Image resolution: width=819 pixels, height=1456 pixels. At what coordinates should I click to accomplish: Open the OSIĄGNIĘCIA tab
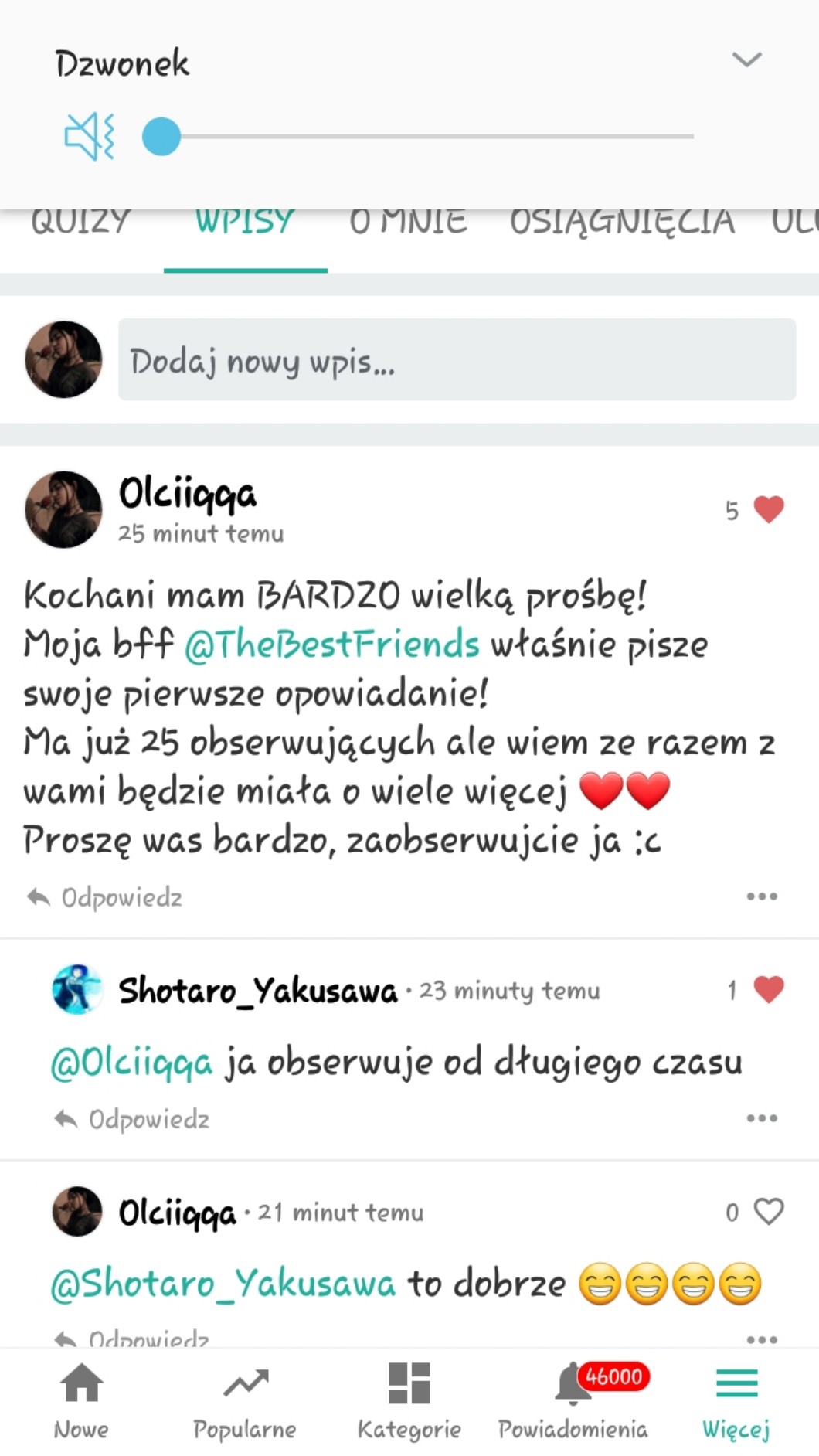tap(622, 223)
